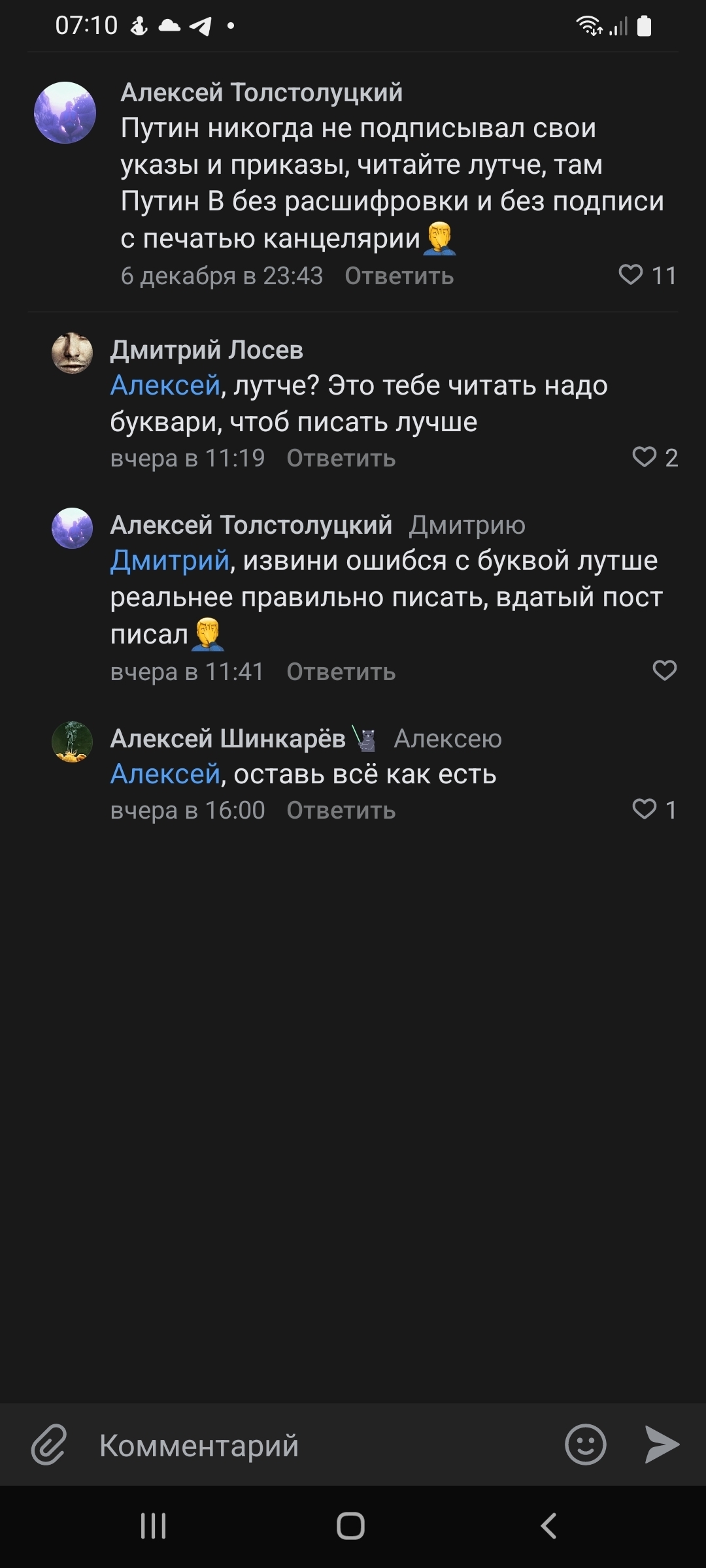Open Дмитрий Лосев's profile picture

(72, 353)
